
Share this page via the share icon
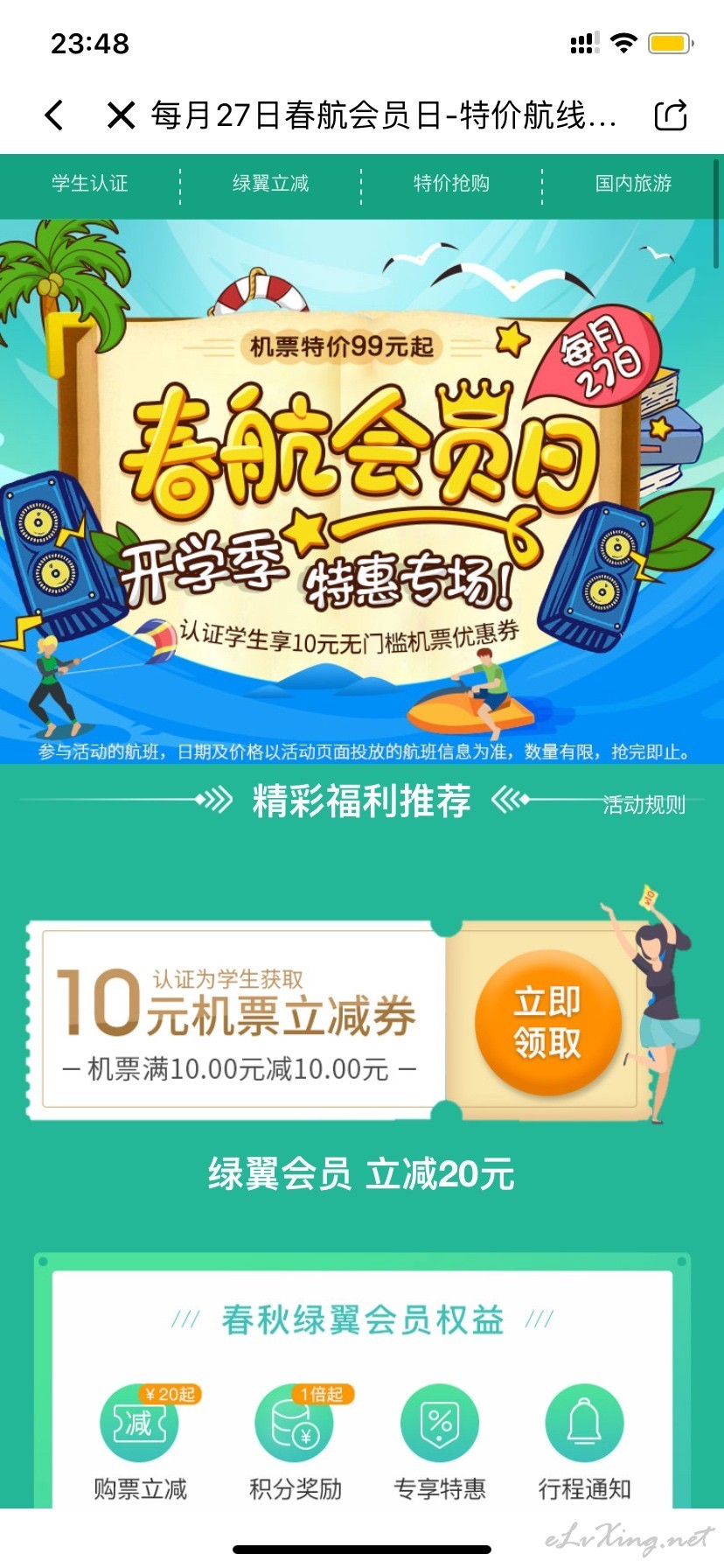671,115
